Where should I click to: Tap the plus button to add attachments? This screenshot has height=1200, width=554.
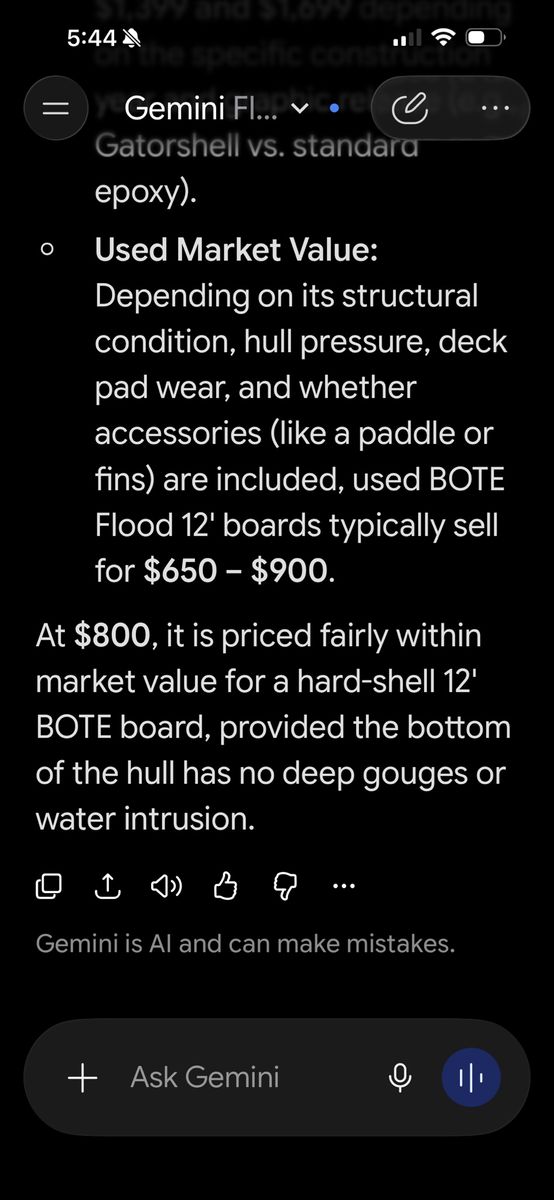82,1077
